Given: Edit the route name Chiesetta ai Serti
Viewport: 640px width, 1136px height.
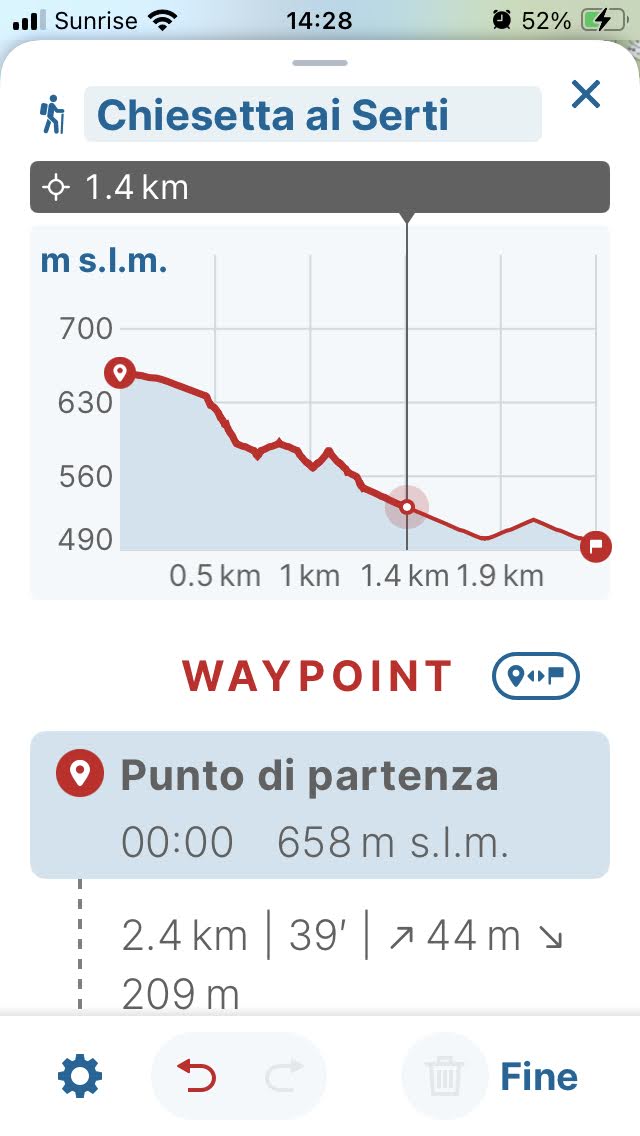Looking at the screenshot, I should tap(312, 115).
